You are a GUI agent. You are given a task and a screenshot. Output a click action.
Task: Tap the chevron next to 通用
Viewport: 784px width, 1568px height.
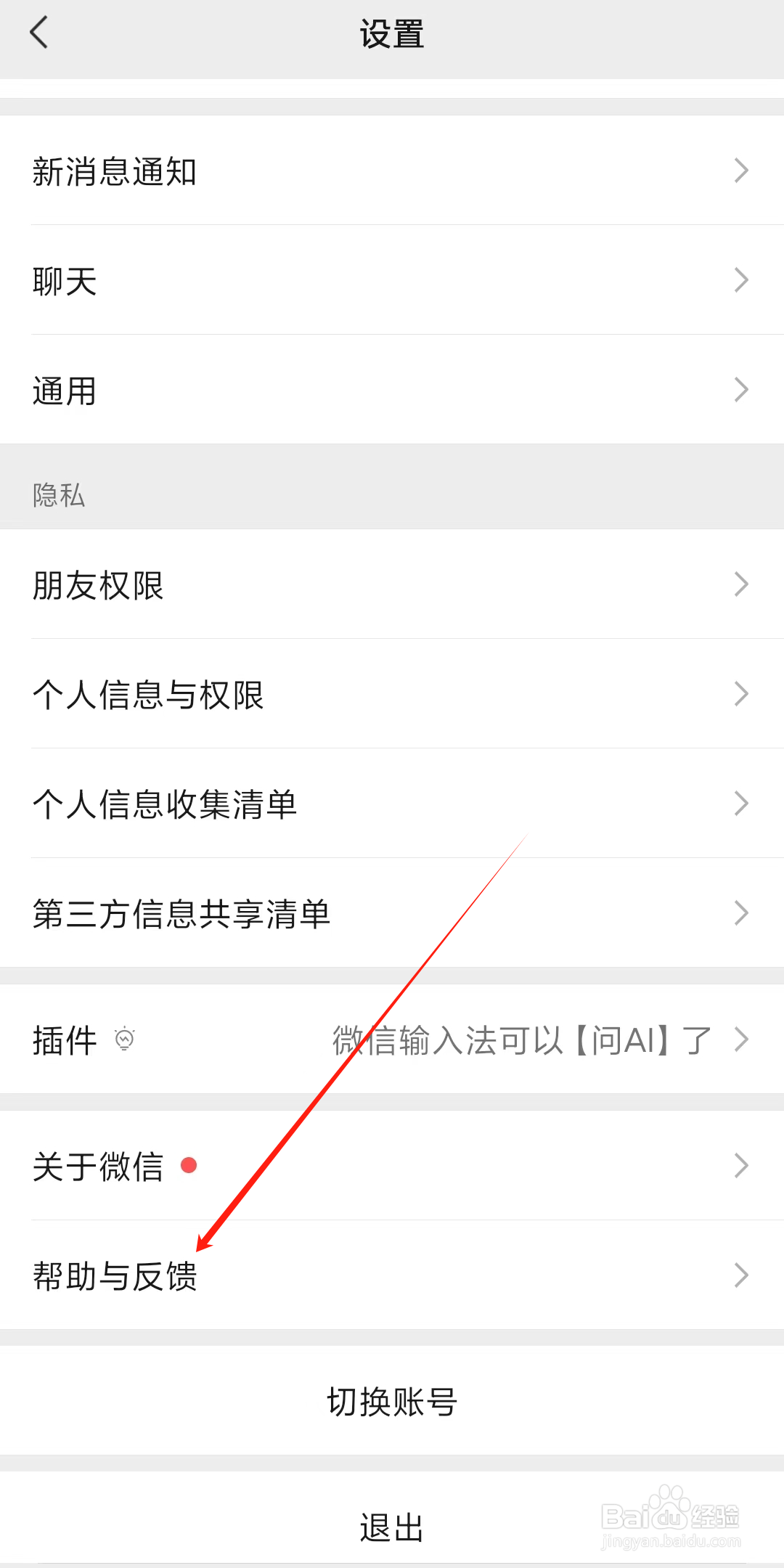pyautogui.click(x=741, y=390)
